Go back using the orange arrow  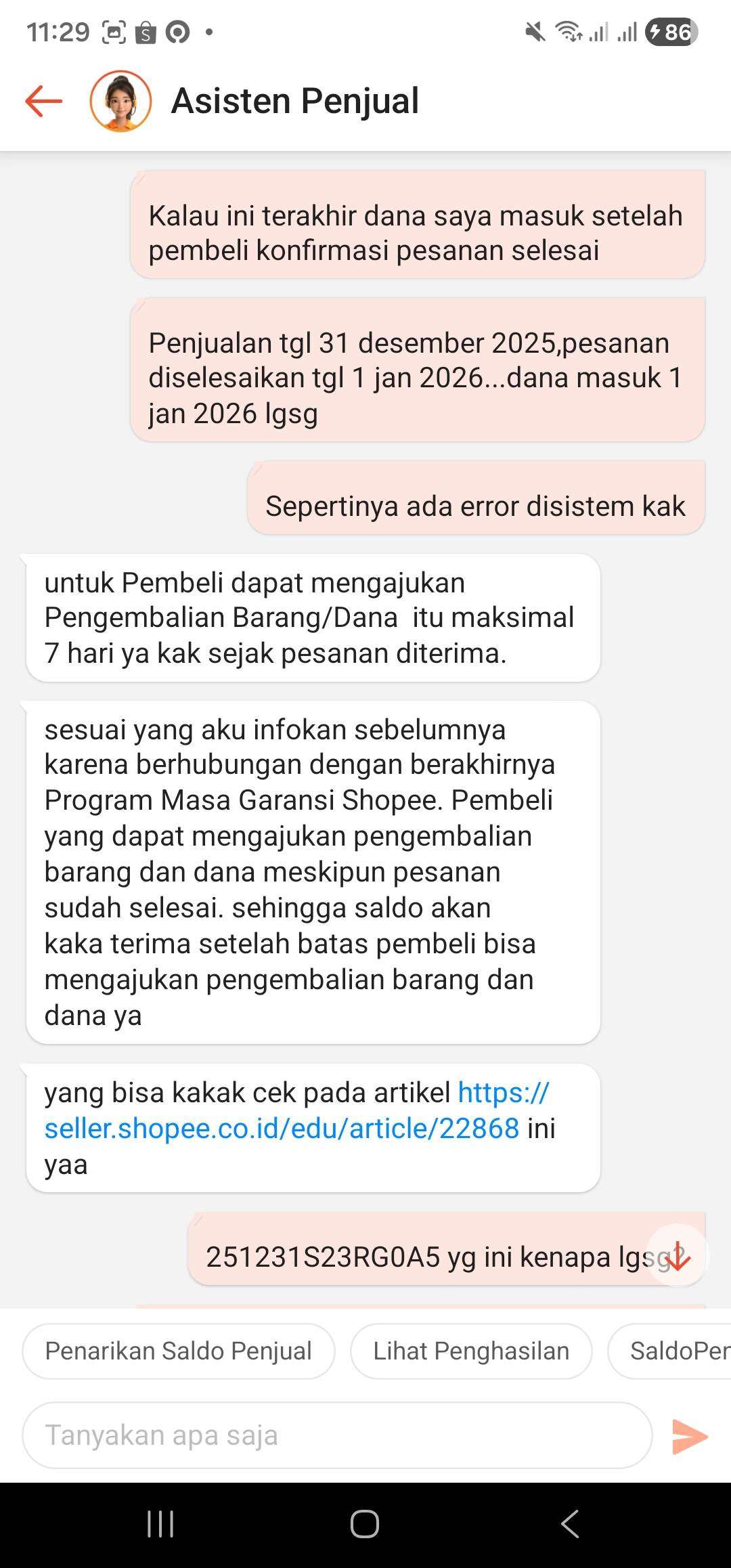tap(44, 101)
